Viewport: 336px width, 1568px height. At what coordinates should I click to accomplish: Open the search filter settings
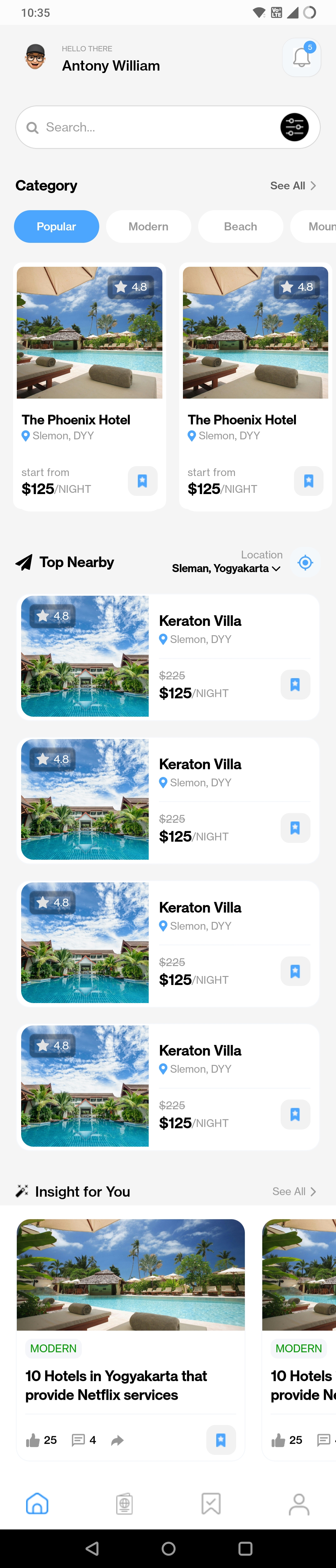tap(294, 127)
